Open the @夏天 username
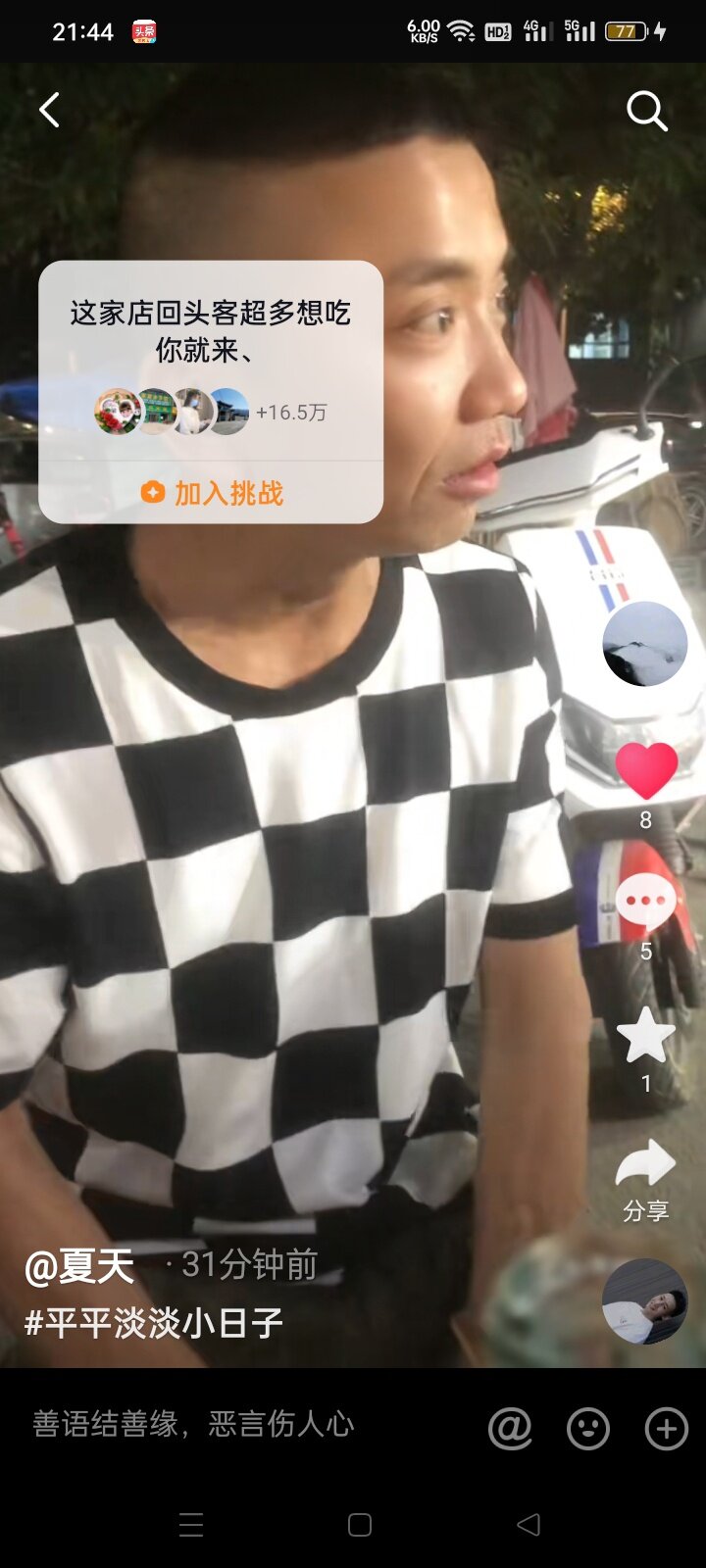This screenshot has height=1568, width=706. 79,1266
